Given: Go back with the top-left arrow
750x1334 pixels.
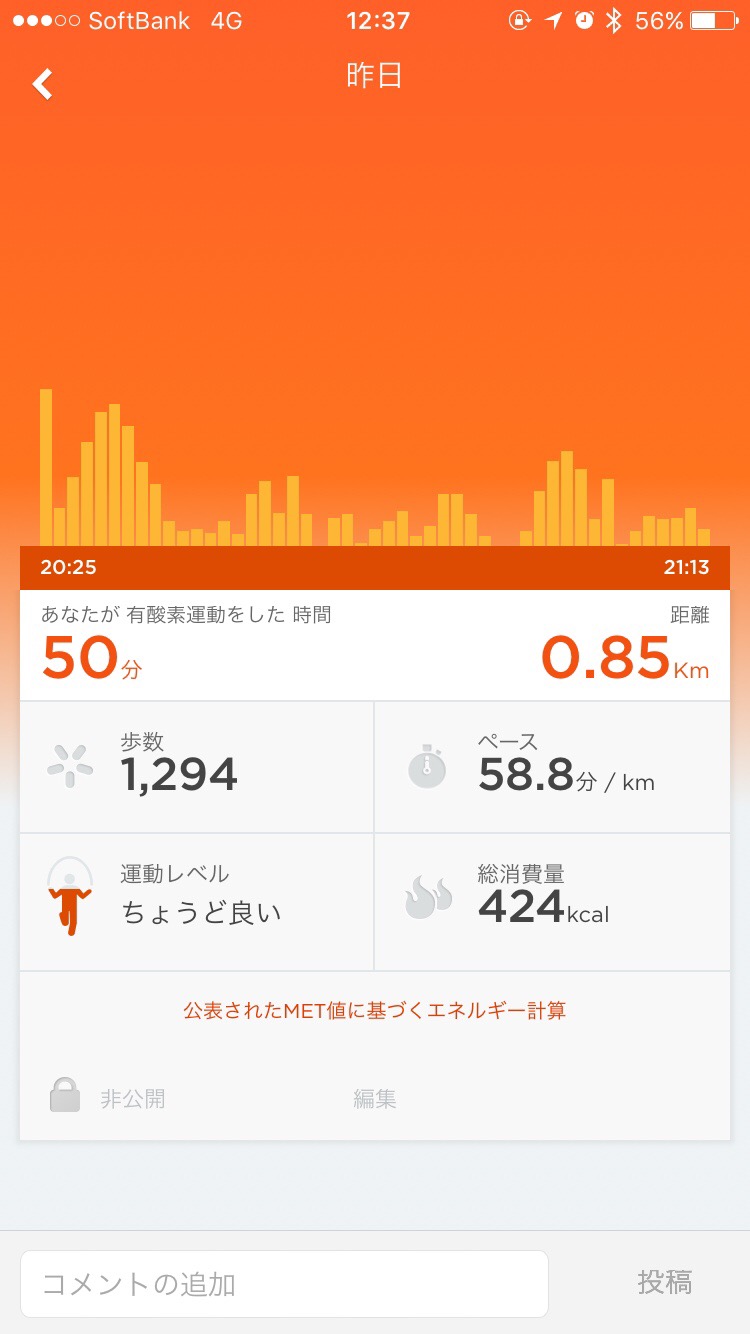Looking at the screenshot, I should point(42,84).
